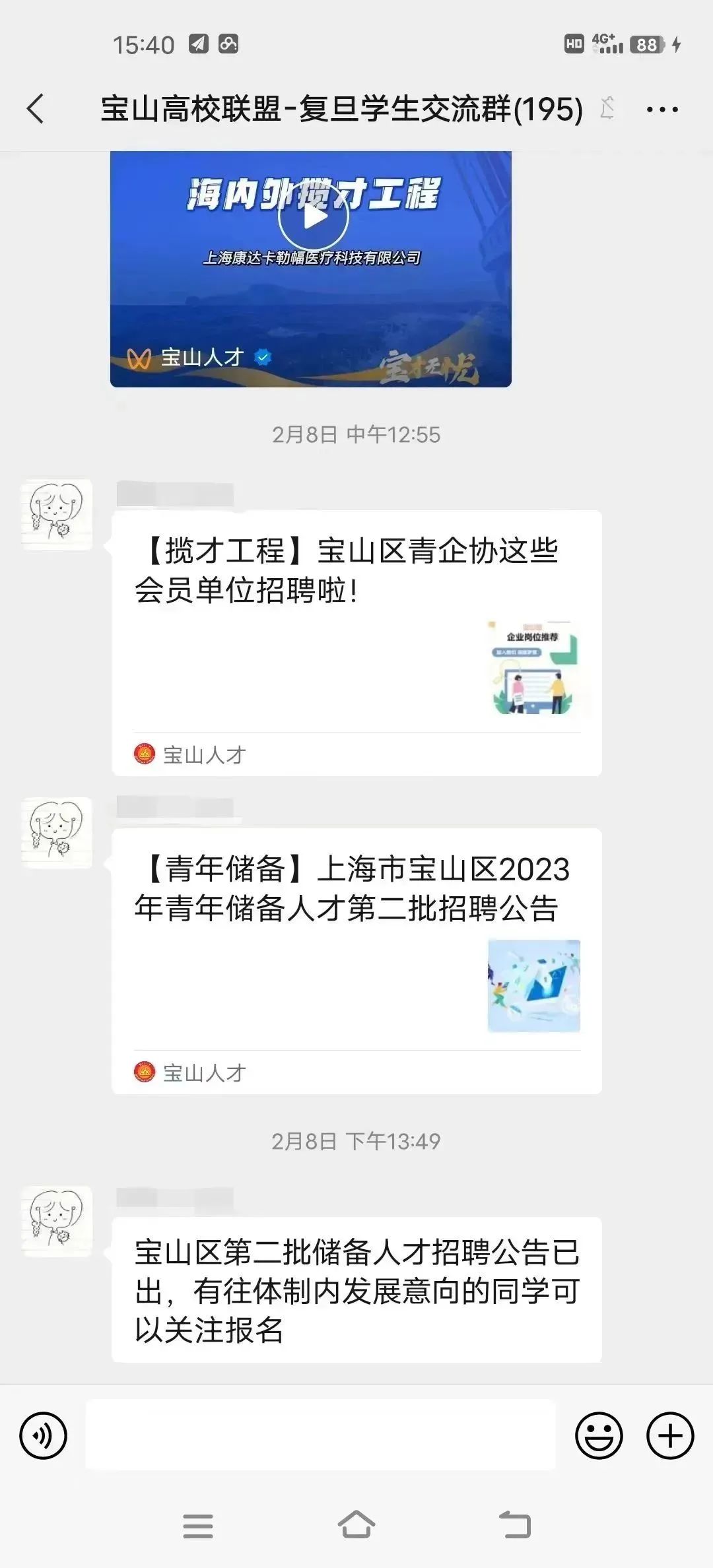Screen dimensions: 713x1568
Task: Open the chat's three-dot menu
Action: 662,110
